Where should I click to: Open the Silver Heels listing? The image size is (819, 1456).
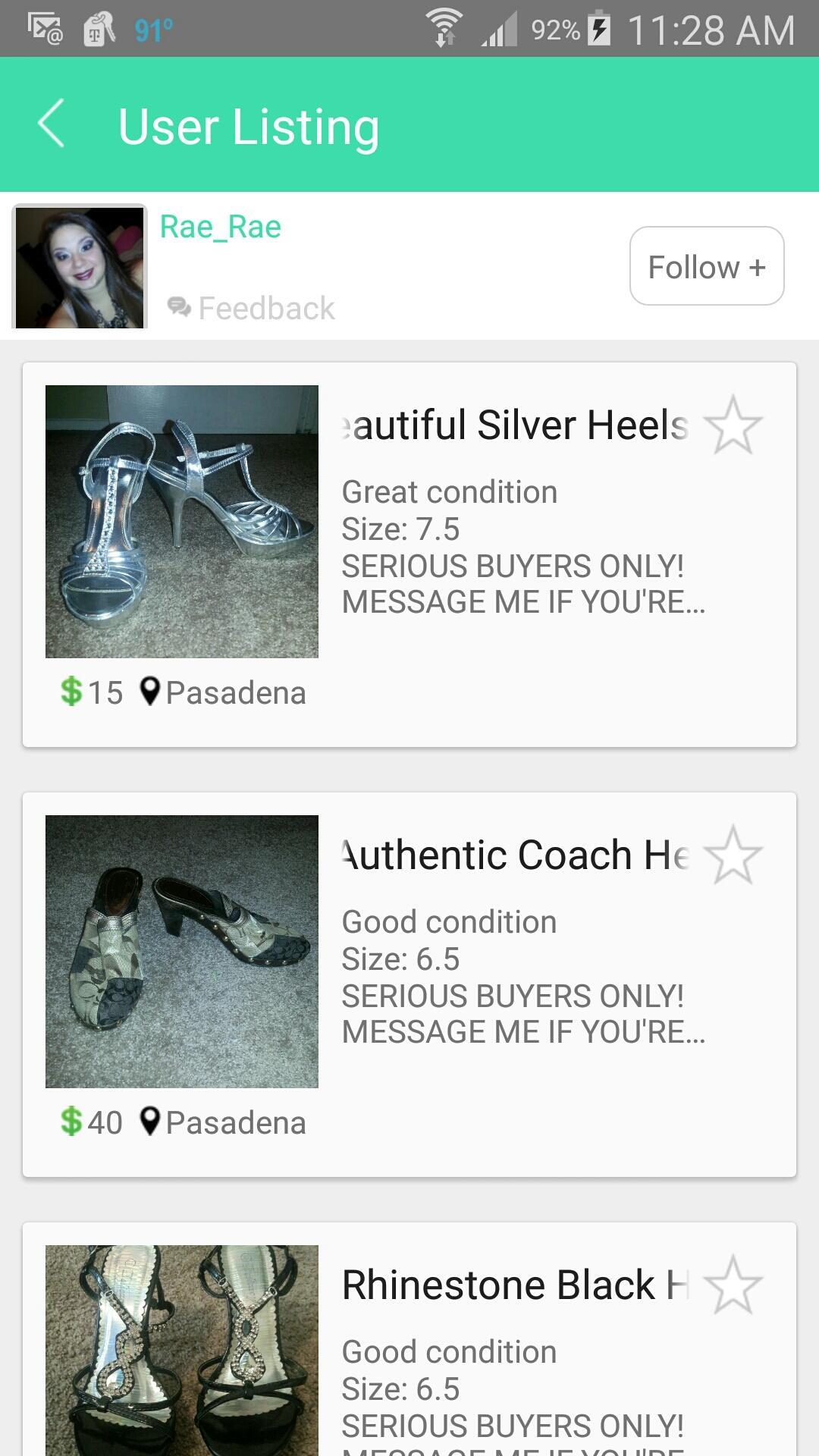point(515,425)
